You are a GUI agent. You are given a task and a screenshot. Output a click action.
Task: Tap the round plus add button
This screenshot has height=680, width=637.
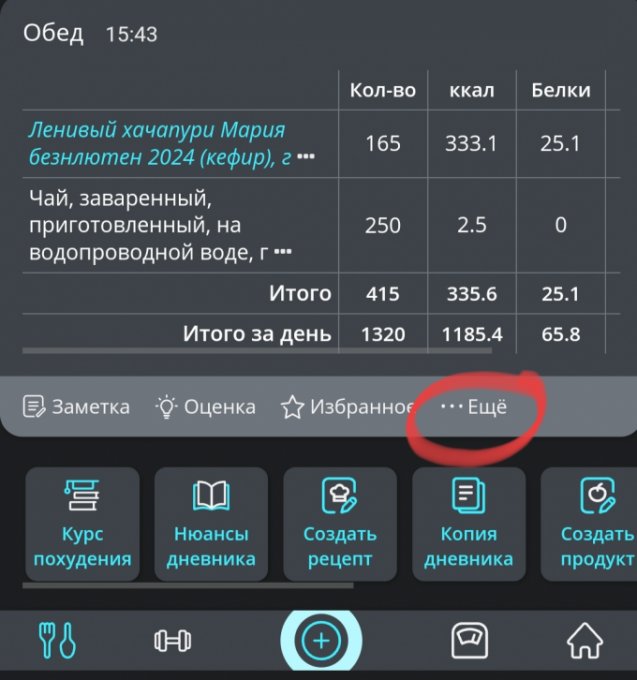(x=320, y=640)
